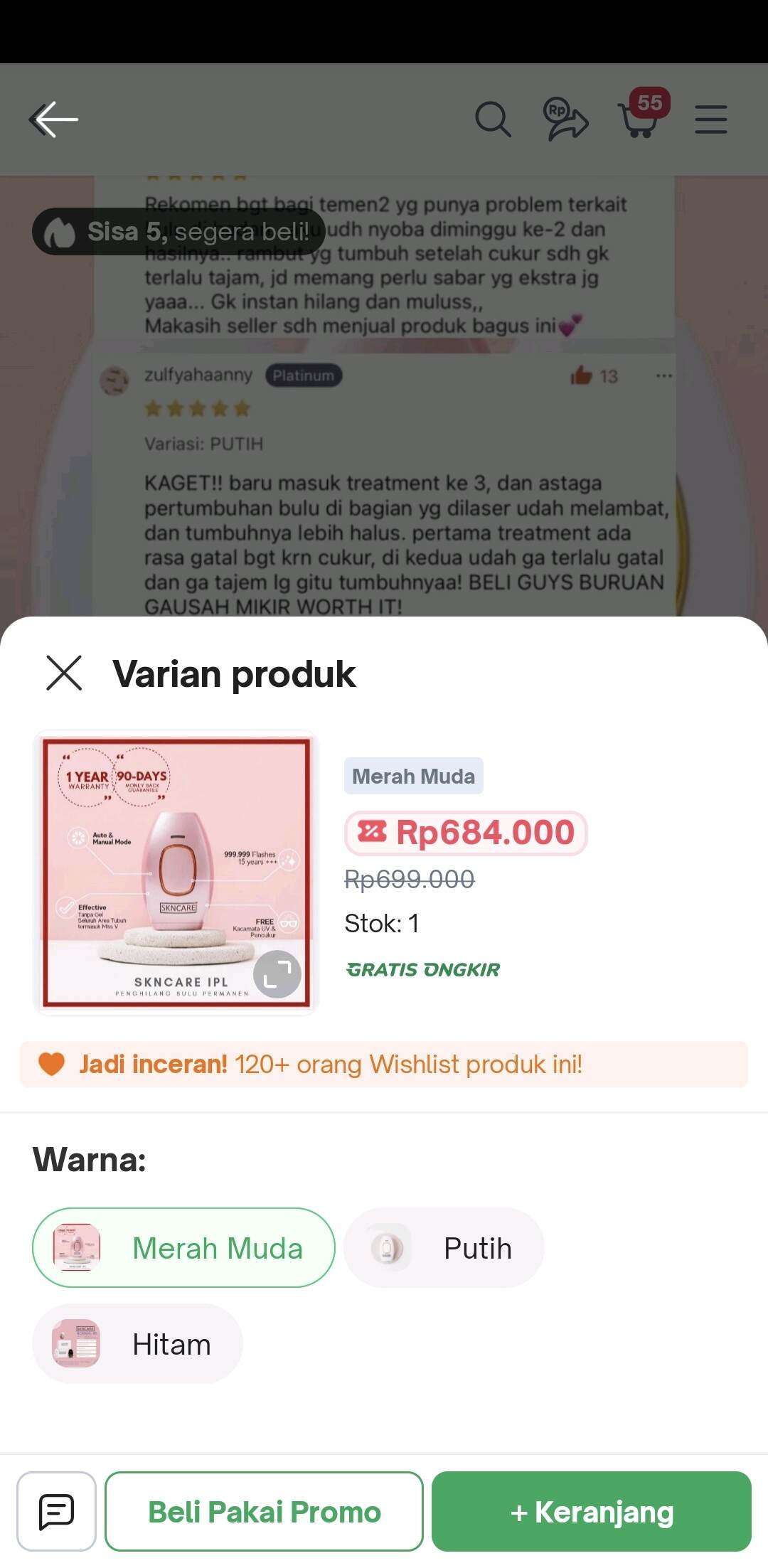Image resolution: width=768 pixels, height=1568 pixels.
Task: Pick the Hitam color variant
Action: (138, 1344)
